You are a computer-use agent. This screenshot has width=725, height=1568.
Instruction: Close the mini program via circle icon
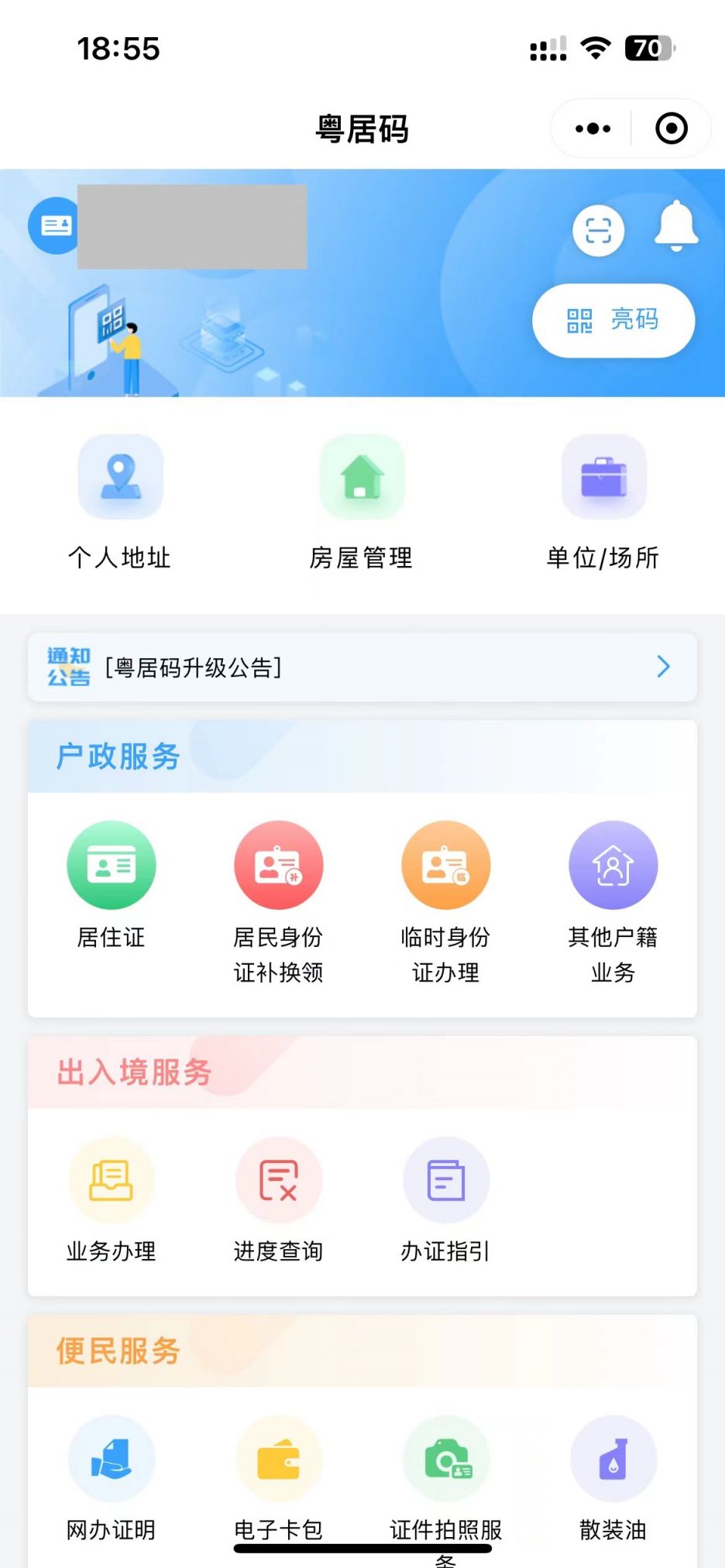pyautogui.click(x=671, y=129)
